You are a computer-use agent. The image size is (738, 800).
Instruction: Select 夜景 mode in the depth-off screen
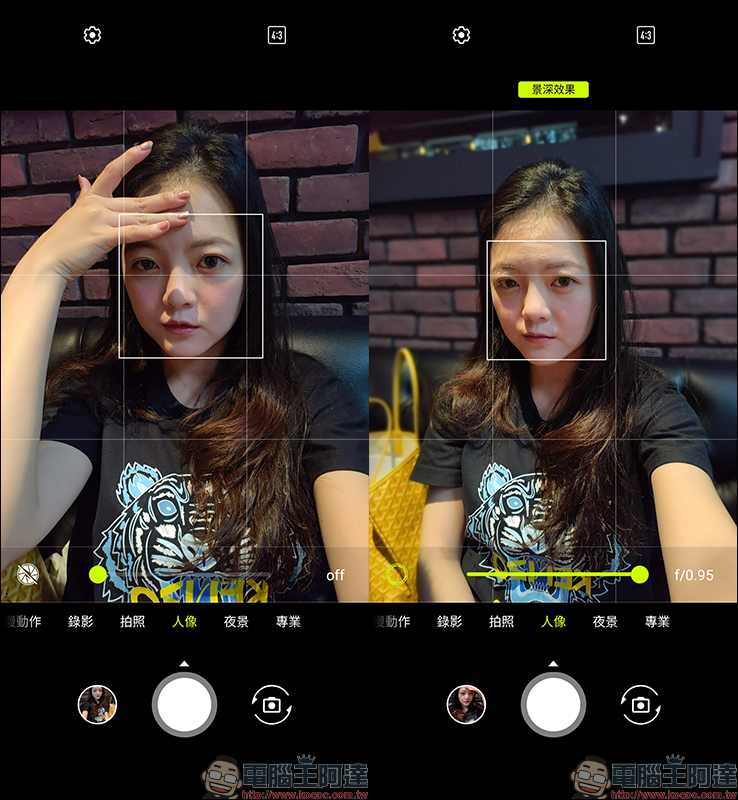(x=237, y=622)
